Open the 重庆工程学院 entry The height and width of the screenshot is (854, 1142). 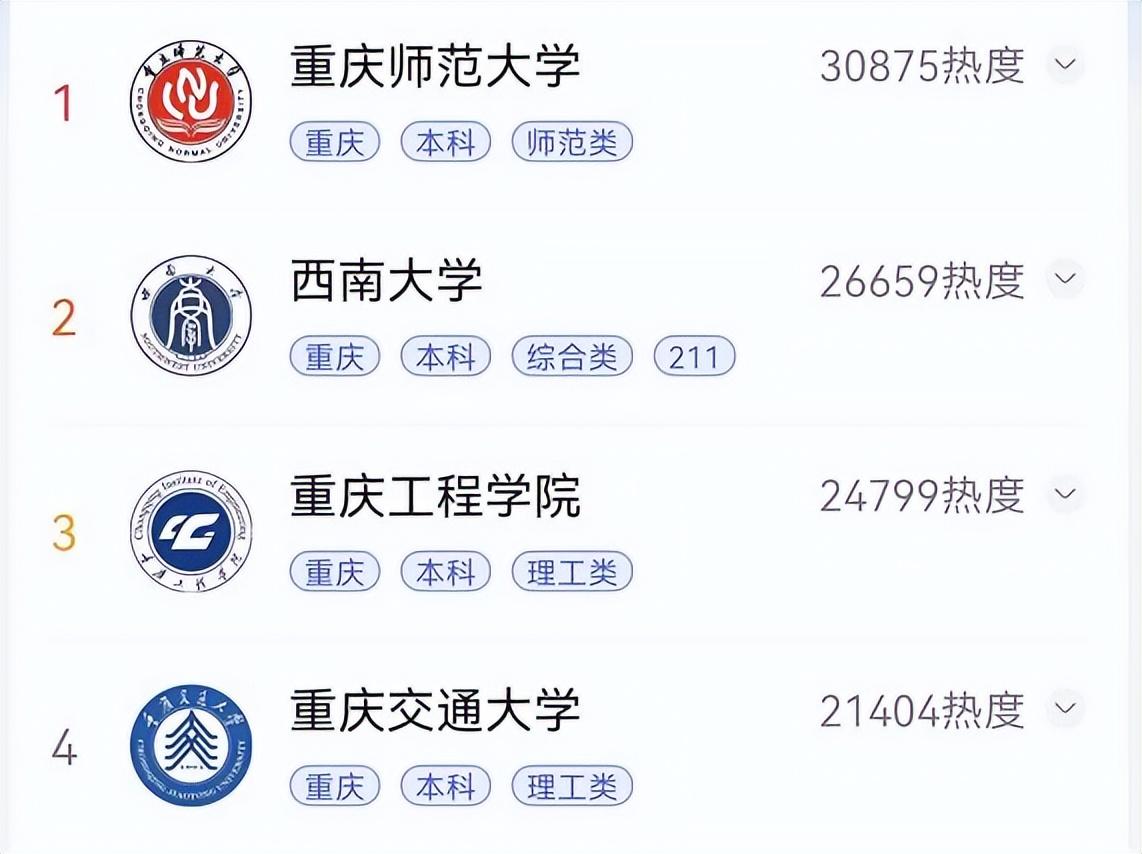[435, 497]
